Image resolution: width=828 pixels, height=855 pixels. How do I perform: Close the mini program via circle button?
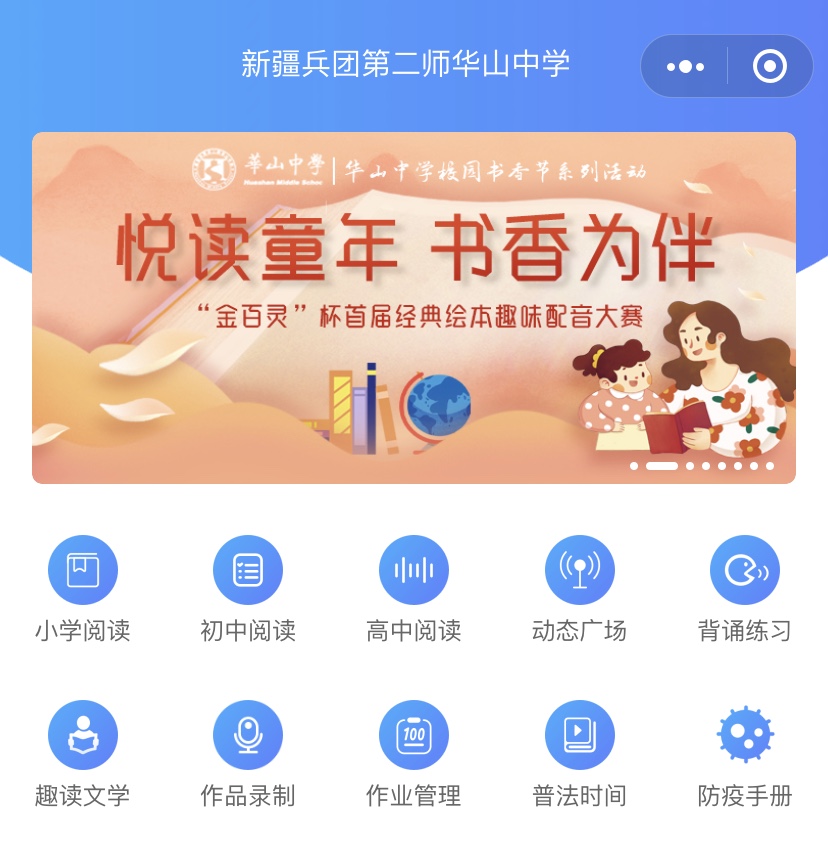click(x=769, y=67)
